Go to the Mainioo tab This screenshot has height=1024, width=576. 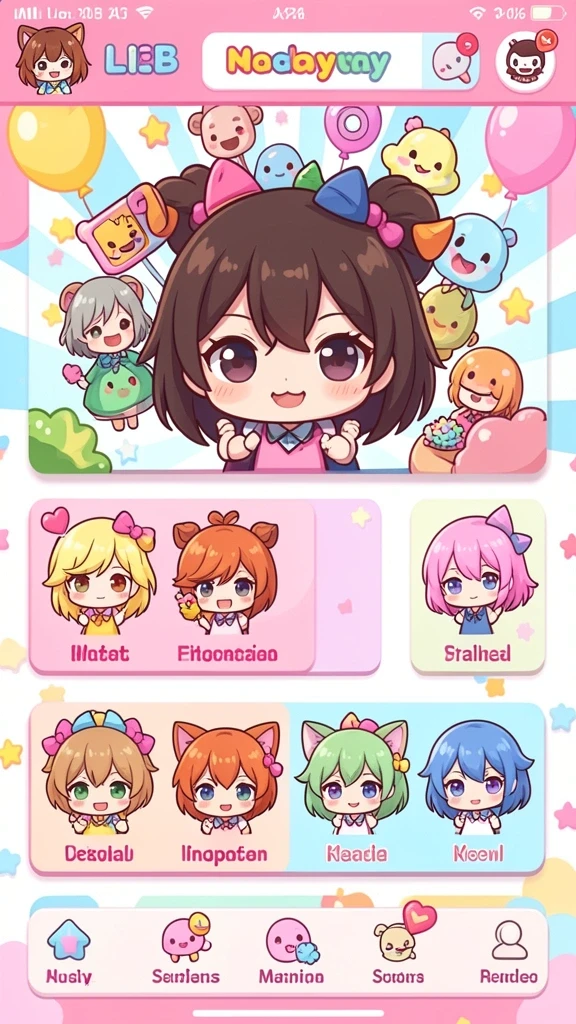[291, 953]
